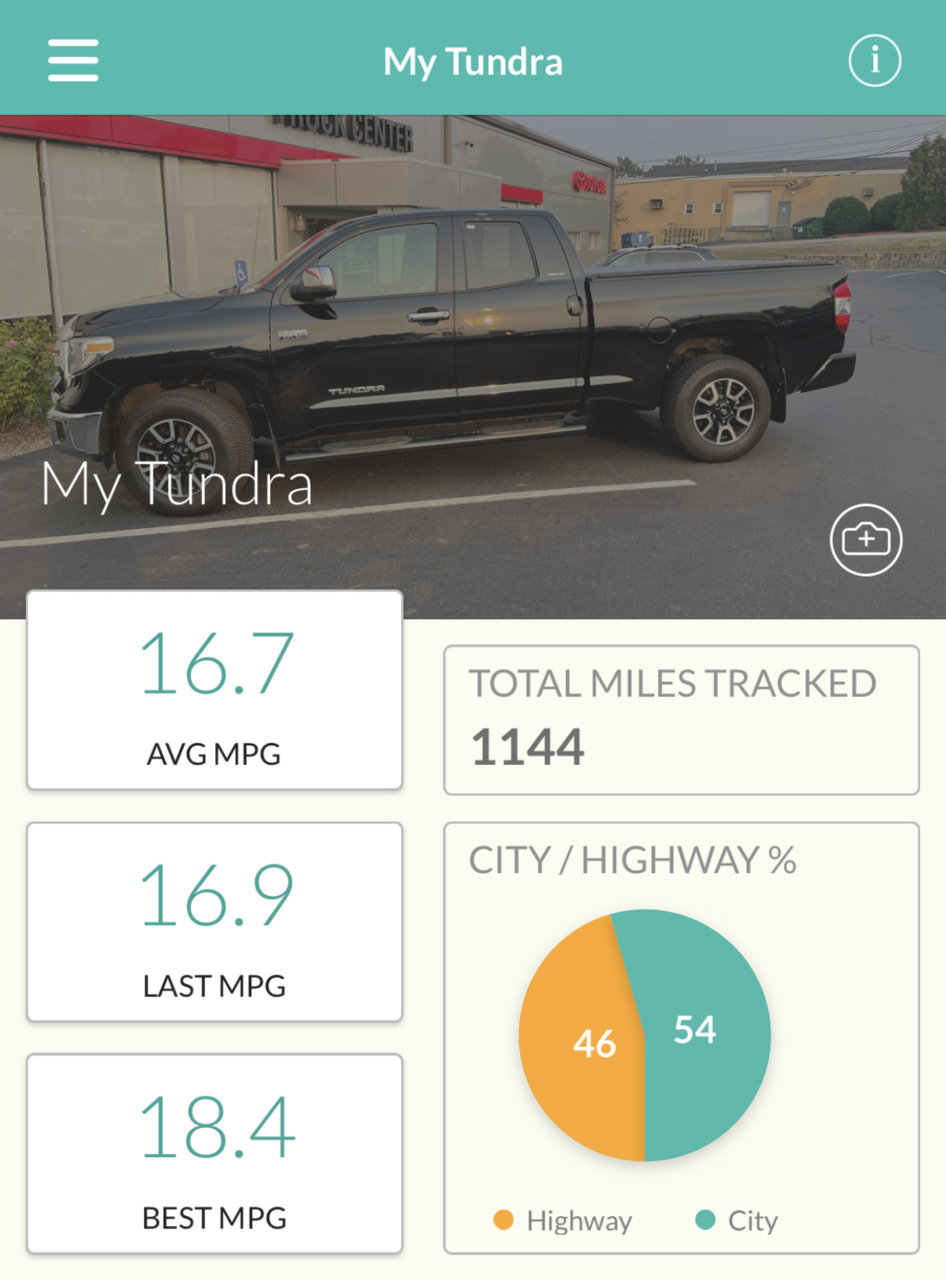946x1280 pixels.
Task: Open the City / Highway % chart card
Action: [681, 1037]
